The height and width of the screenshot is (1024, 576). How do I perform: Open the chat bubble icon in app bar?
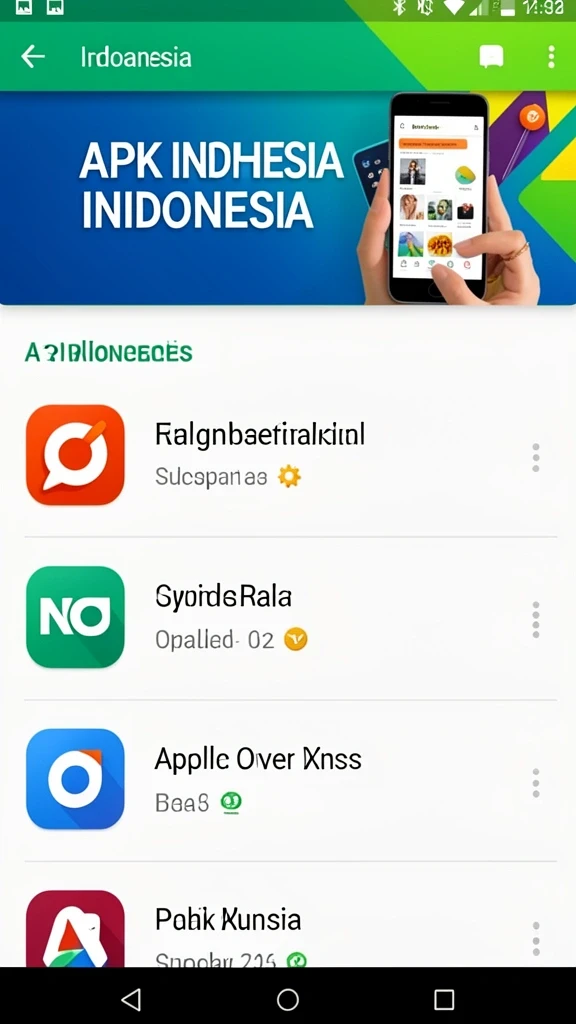[491, 57]
